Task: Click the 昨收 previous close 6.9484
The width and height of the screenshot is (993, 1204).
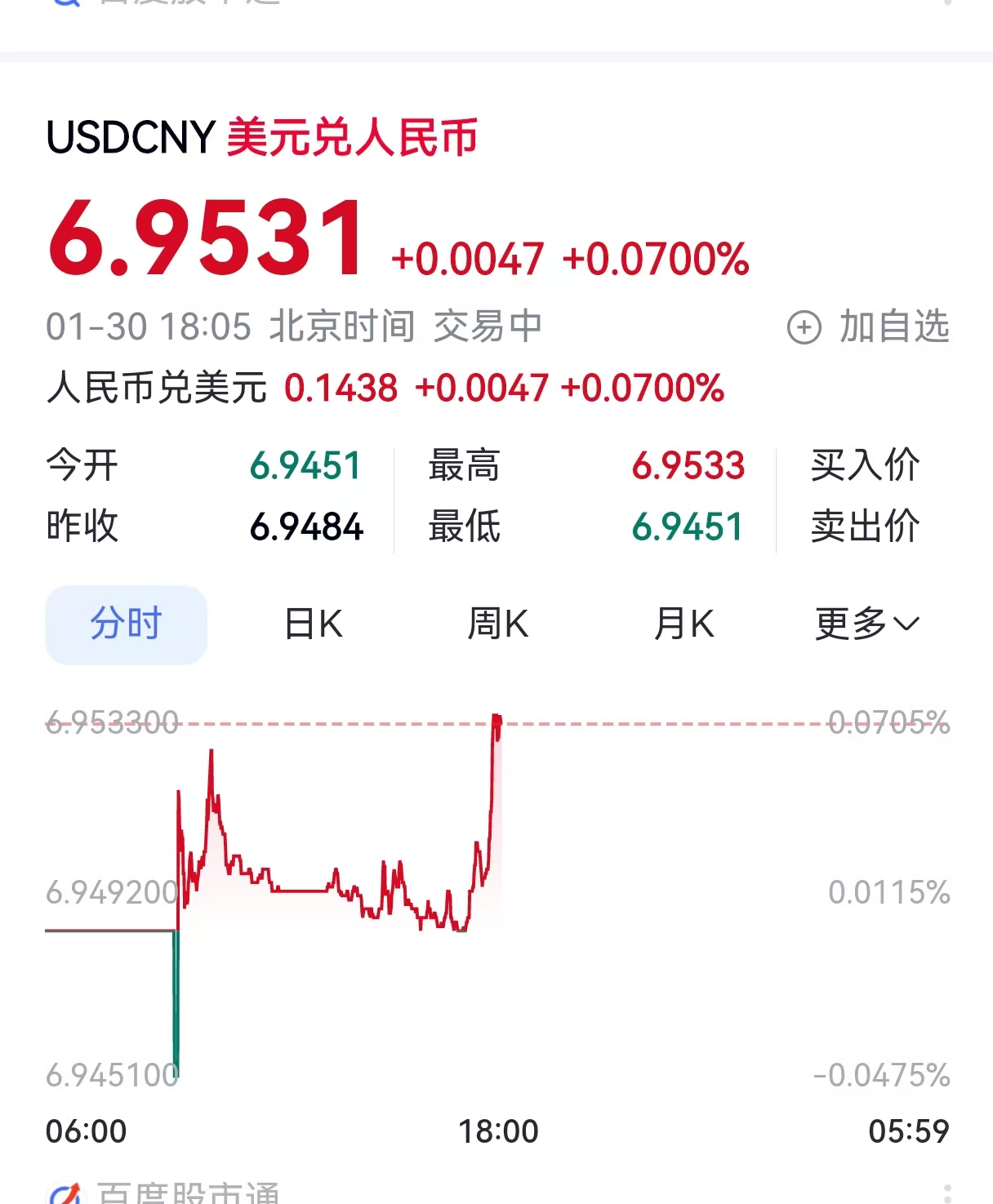Action: pyautogui.click(x=308, y=527)
